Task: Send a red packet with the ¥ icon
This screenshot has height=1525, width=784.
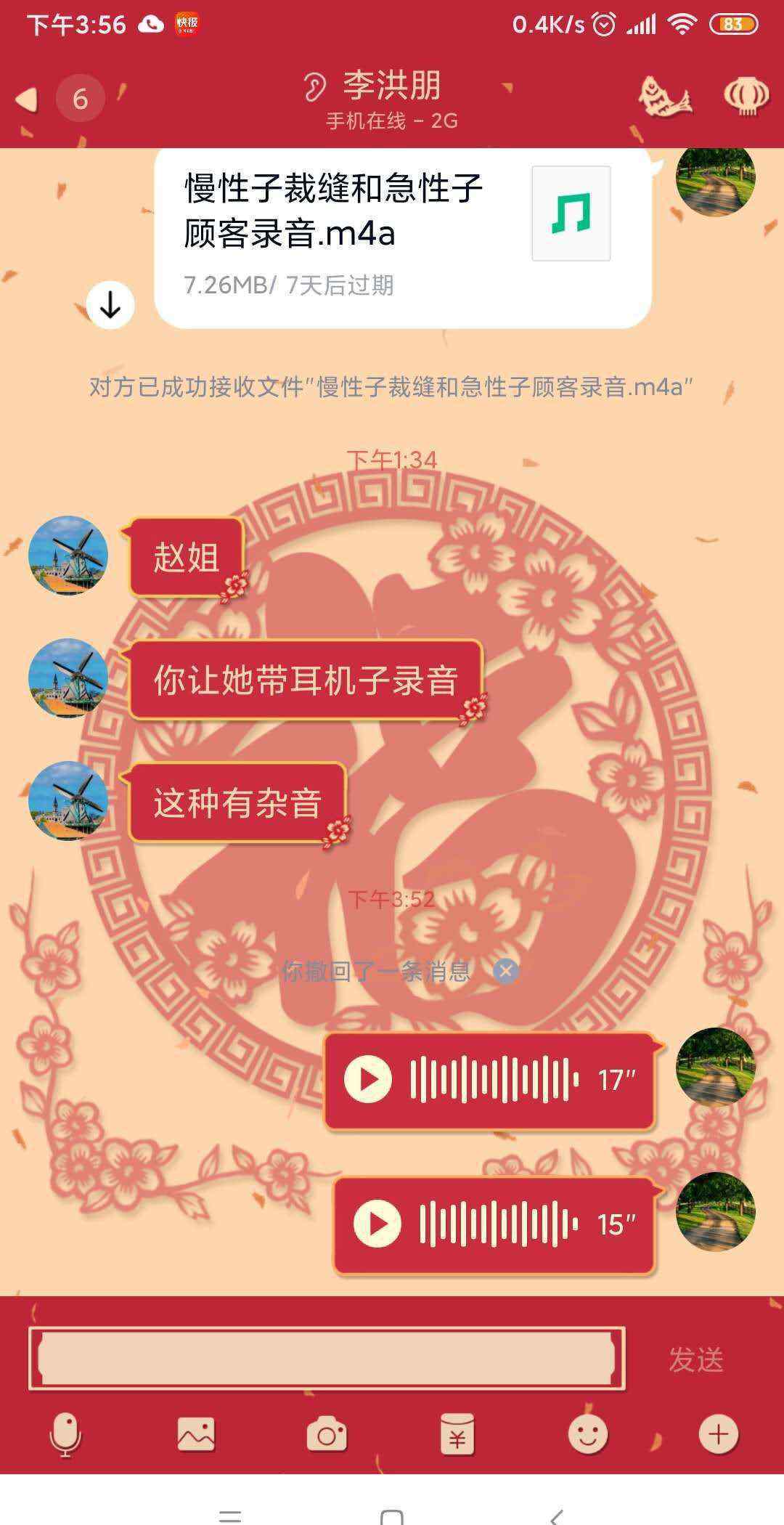Action: pos(457,1434)
